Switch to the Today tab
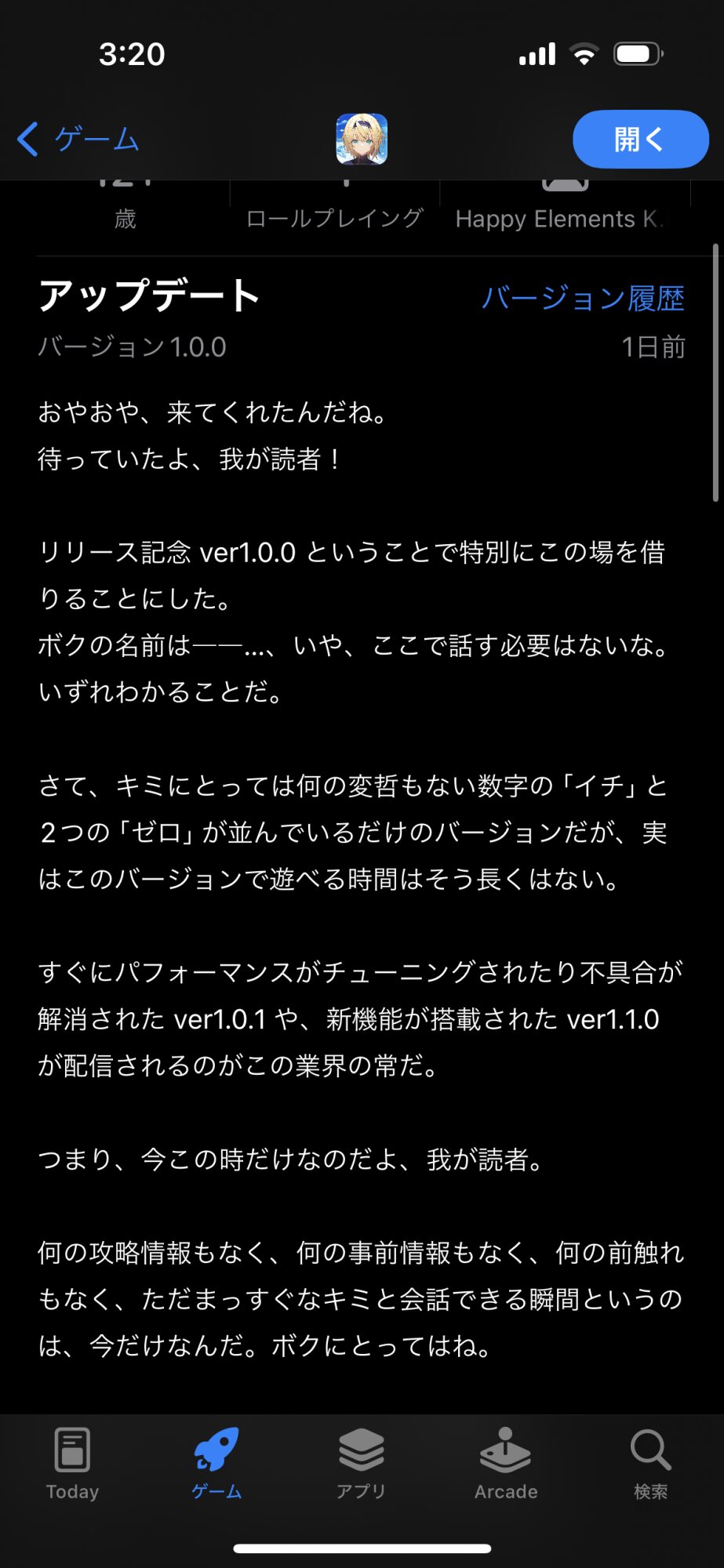The image size is (724, 1568). pos(72,1464)
